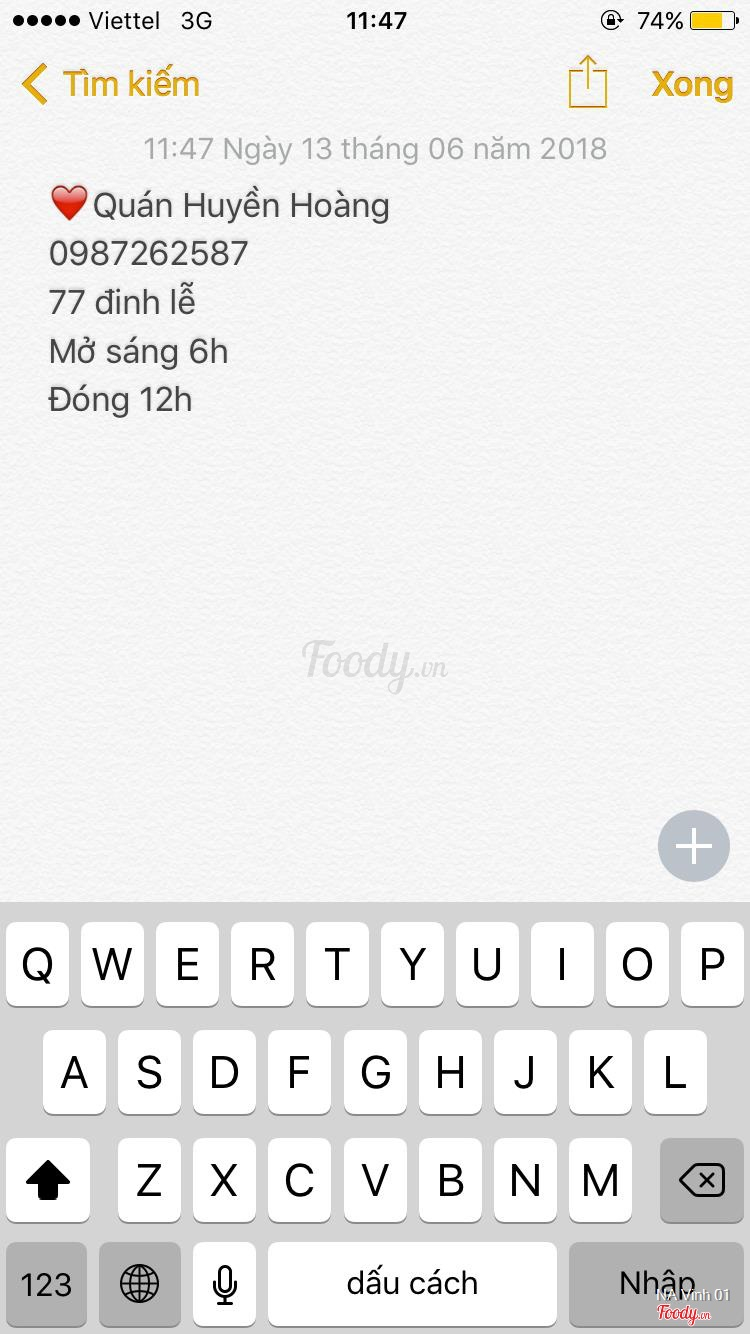750x1334 pixels.
Task: Tap the shift key
Action: pyautogui.click(x=48, y=1181)
